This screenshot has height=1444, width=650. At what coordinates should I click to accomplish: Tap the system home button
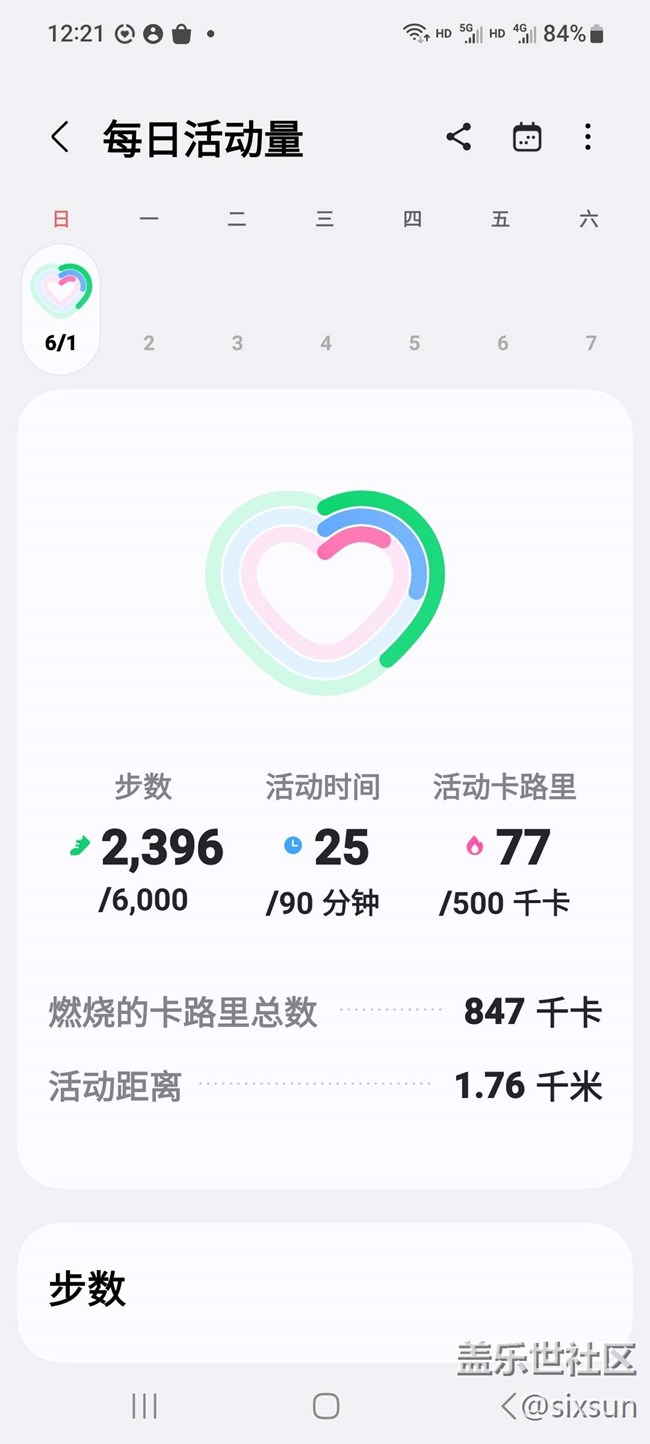coord(326,1406)
